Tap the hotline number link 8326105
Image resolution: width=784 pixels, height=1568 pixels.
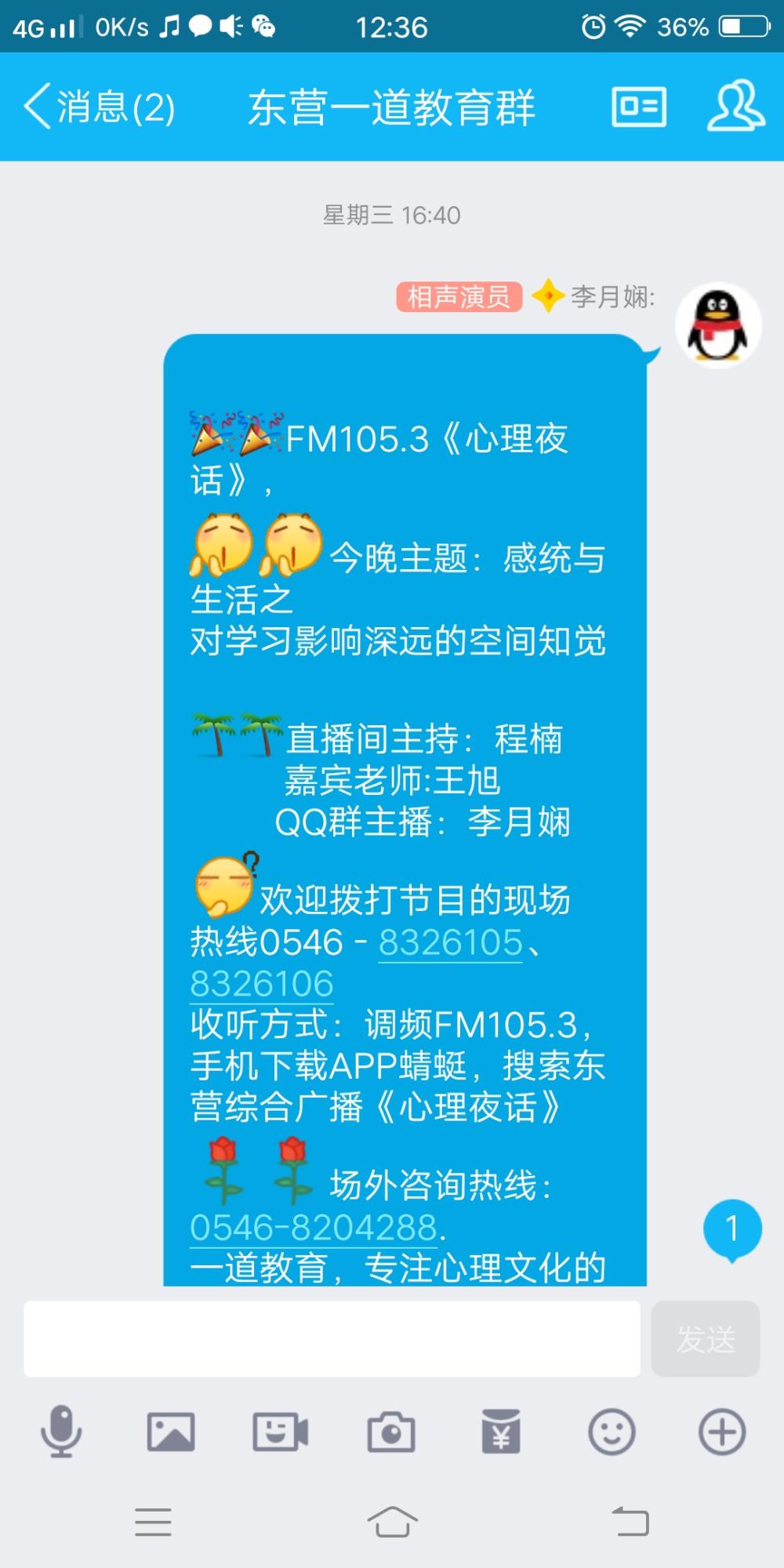(x=451, y=942)
